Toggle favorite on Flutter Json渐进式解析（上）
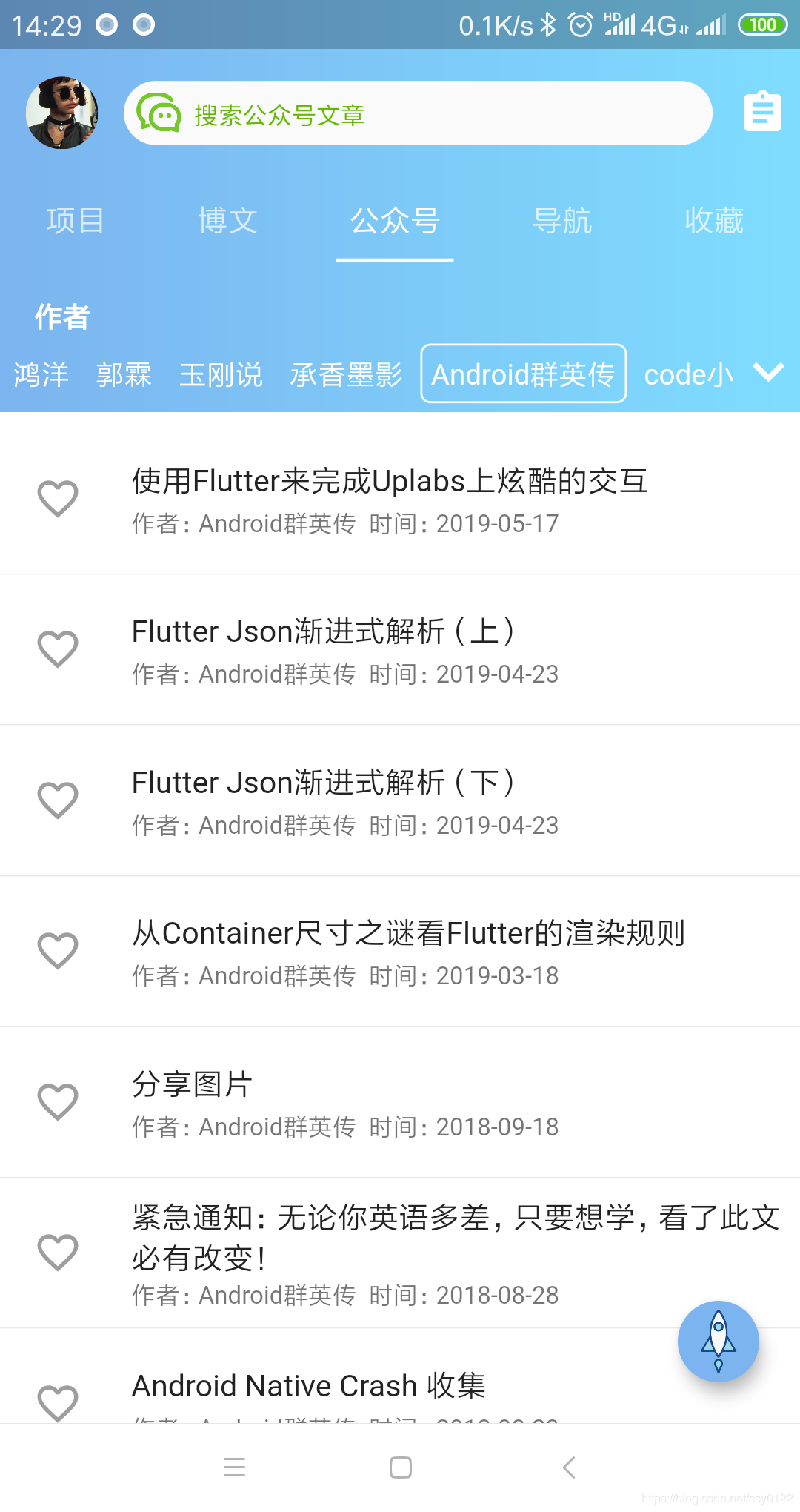This screenshot has height=1512, width=800. (x=57, y=650)
